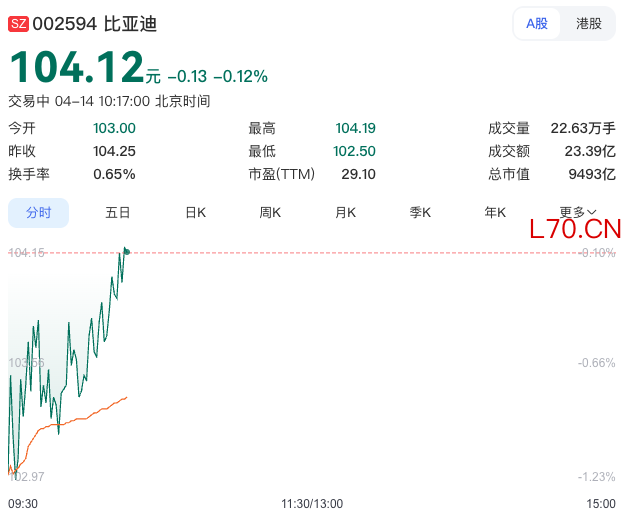Expand the 更多 chart options dropdown
Screen dimensions: 625x518
577,212
